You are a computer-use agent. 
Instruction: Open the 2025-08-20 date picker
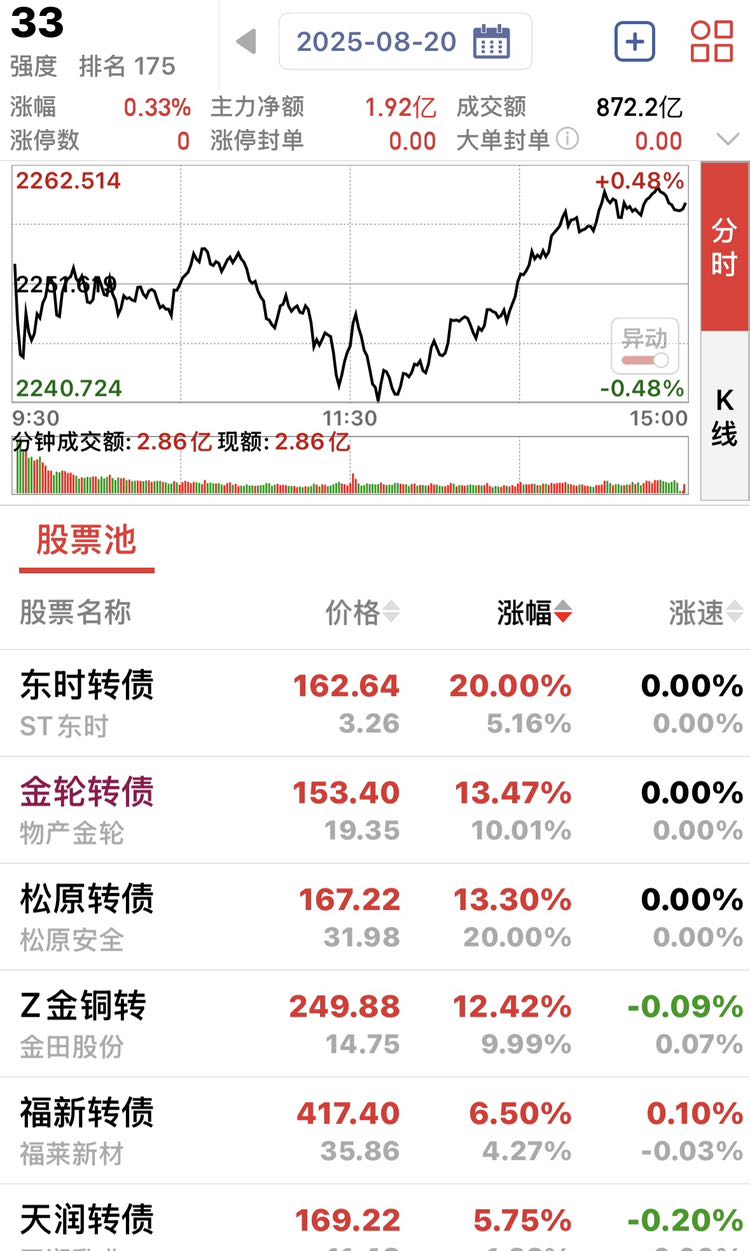[x=405, y=41]
